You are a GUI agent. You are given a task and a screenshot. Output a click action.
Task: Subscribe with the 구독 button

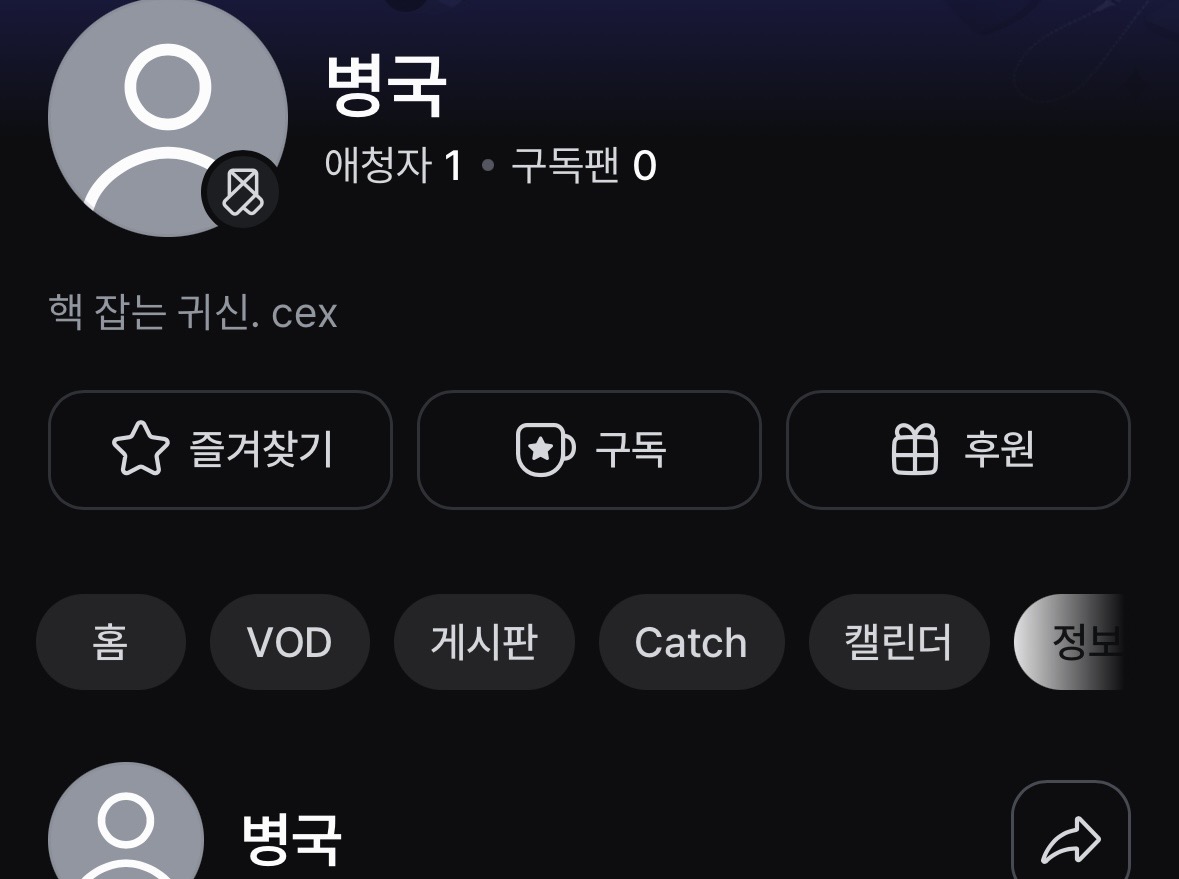(589, 450)
